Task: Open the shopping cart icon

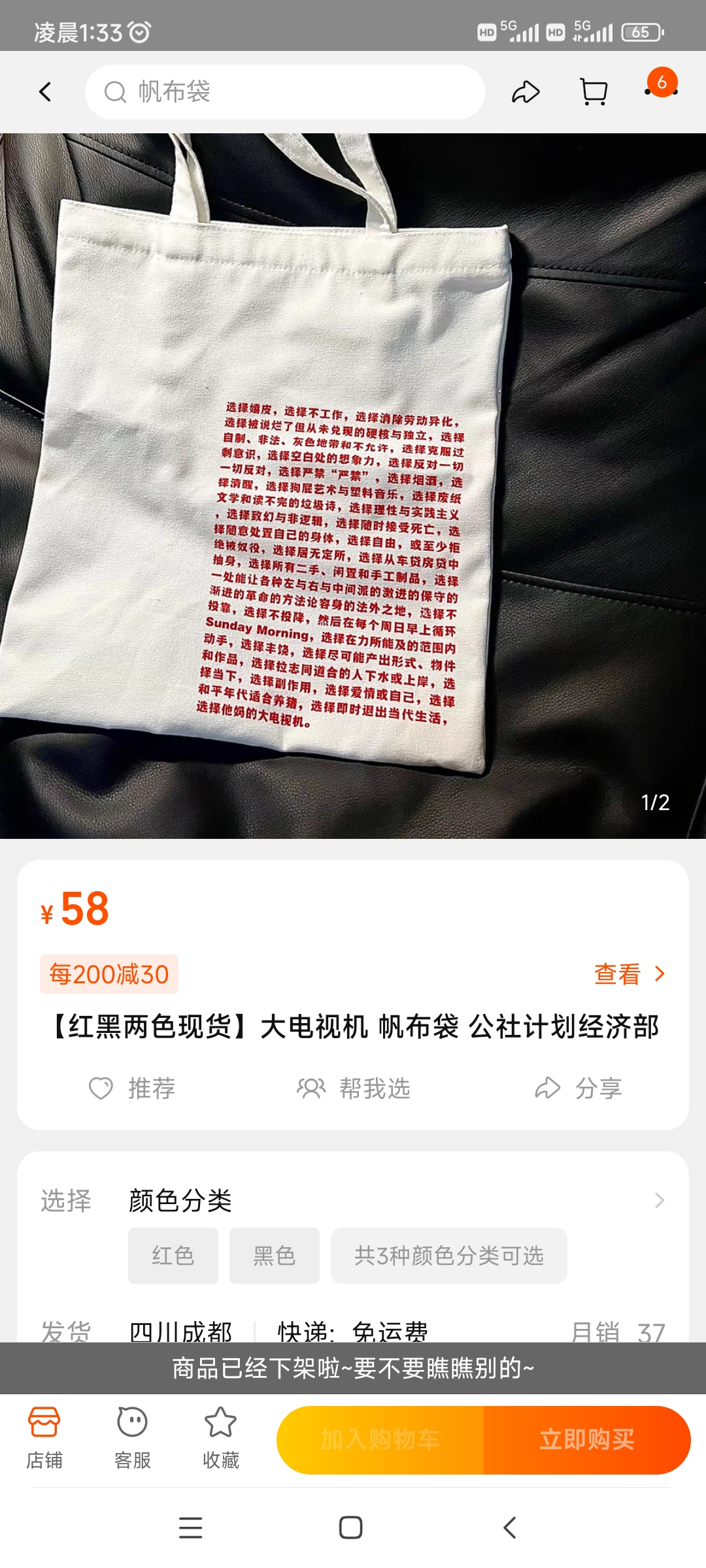Action: (x=594, y=92)
